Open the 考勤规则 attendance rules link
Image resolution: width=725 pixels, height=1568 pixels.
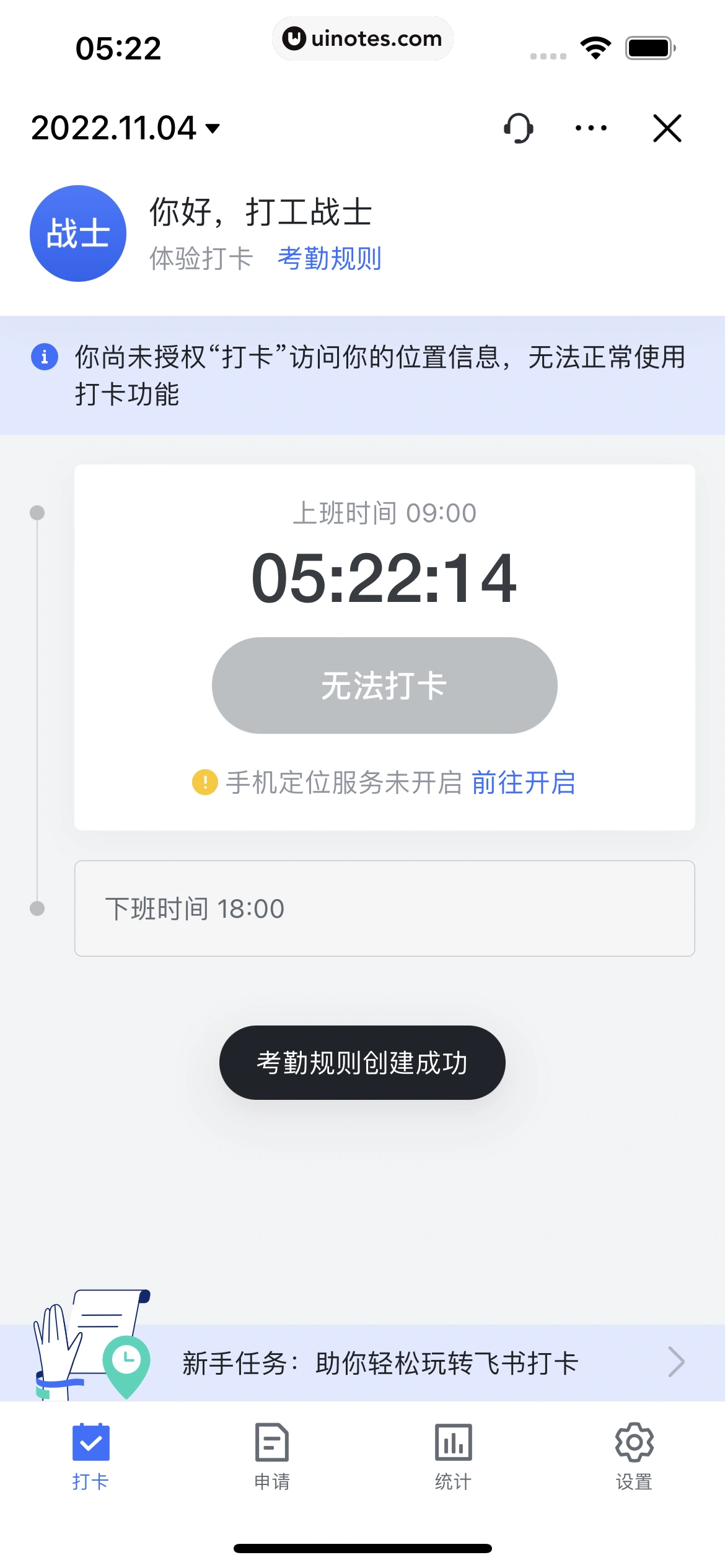[x=330, y=259]
